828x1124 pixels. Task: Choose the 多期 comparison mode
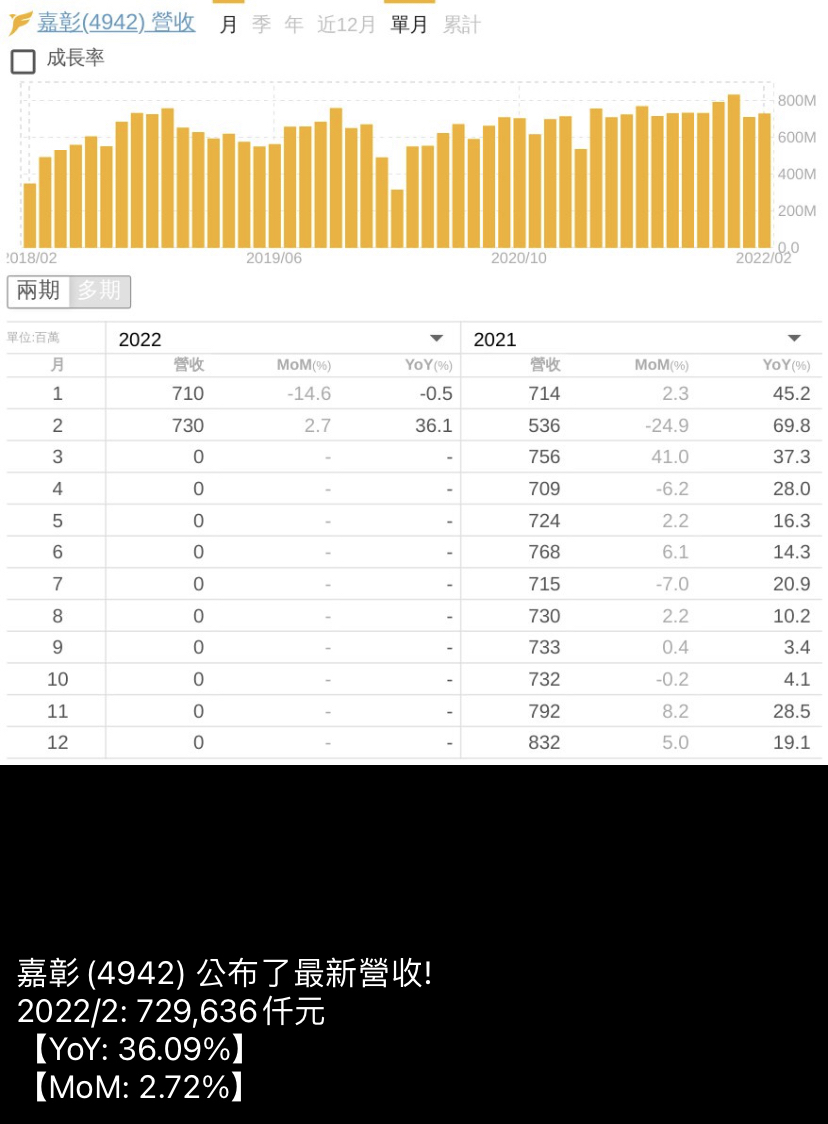pyautogui.click(x=99, y=291)
